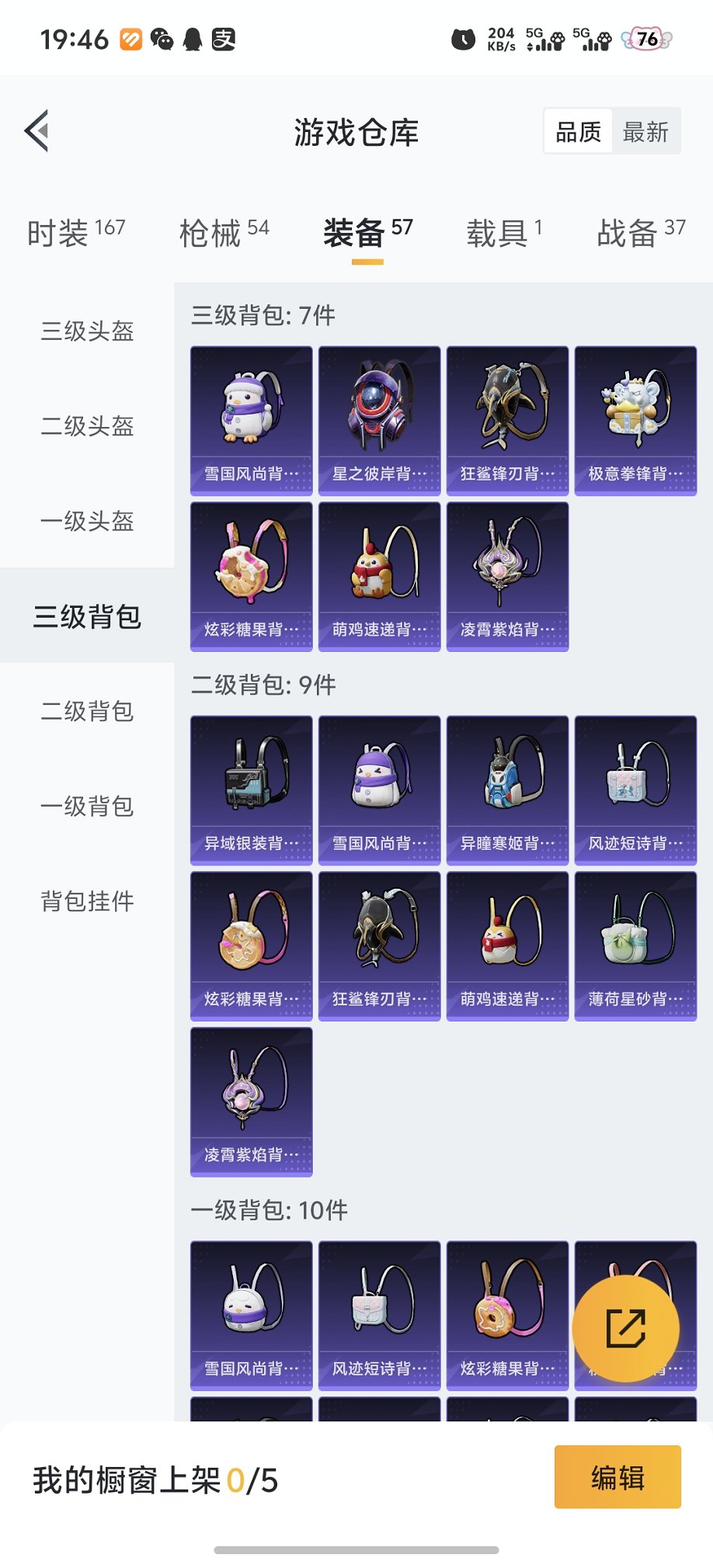Select 二级头盔 in the sidebar
713x1568 pixels.
[87, 426]
